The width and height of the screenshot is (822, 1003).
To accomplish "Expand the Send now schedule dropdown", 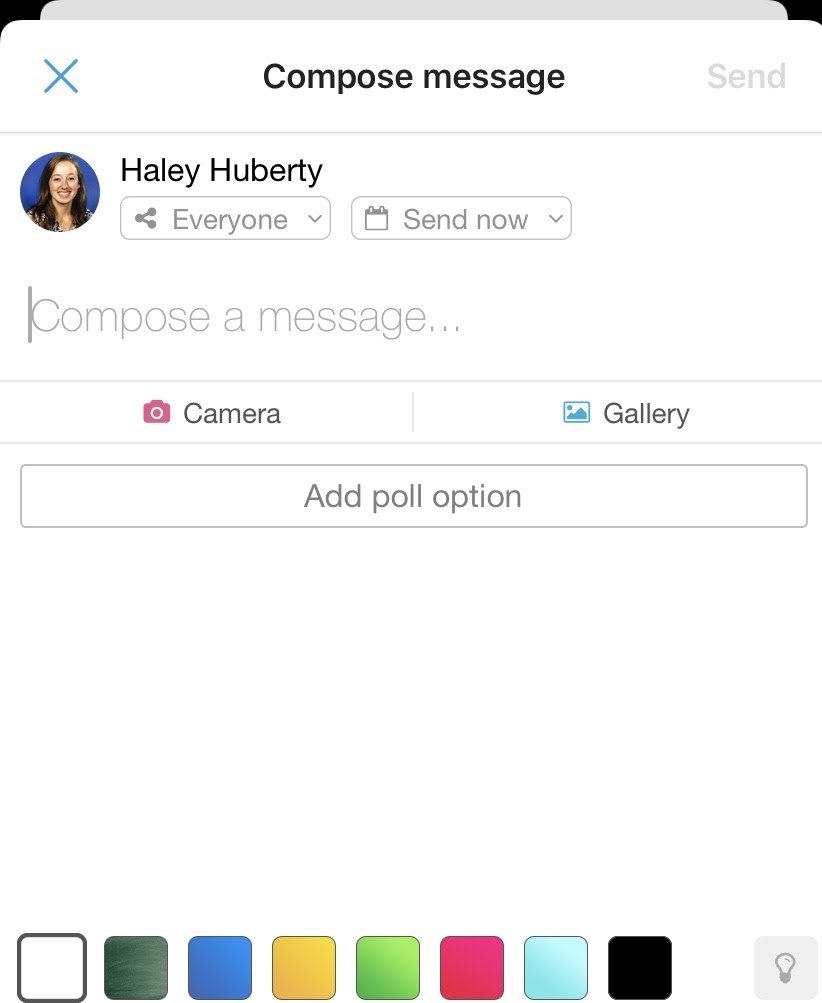I will (x=461, y=219).
